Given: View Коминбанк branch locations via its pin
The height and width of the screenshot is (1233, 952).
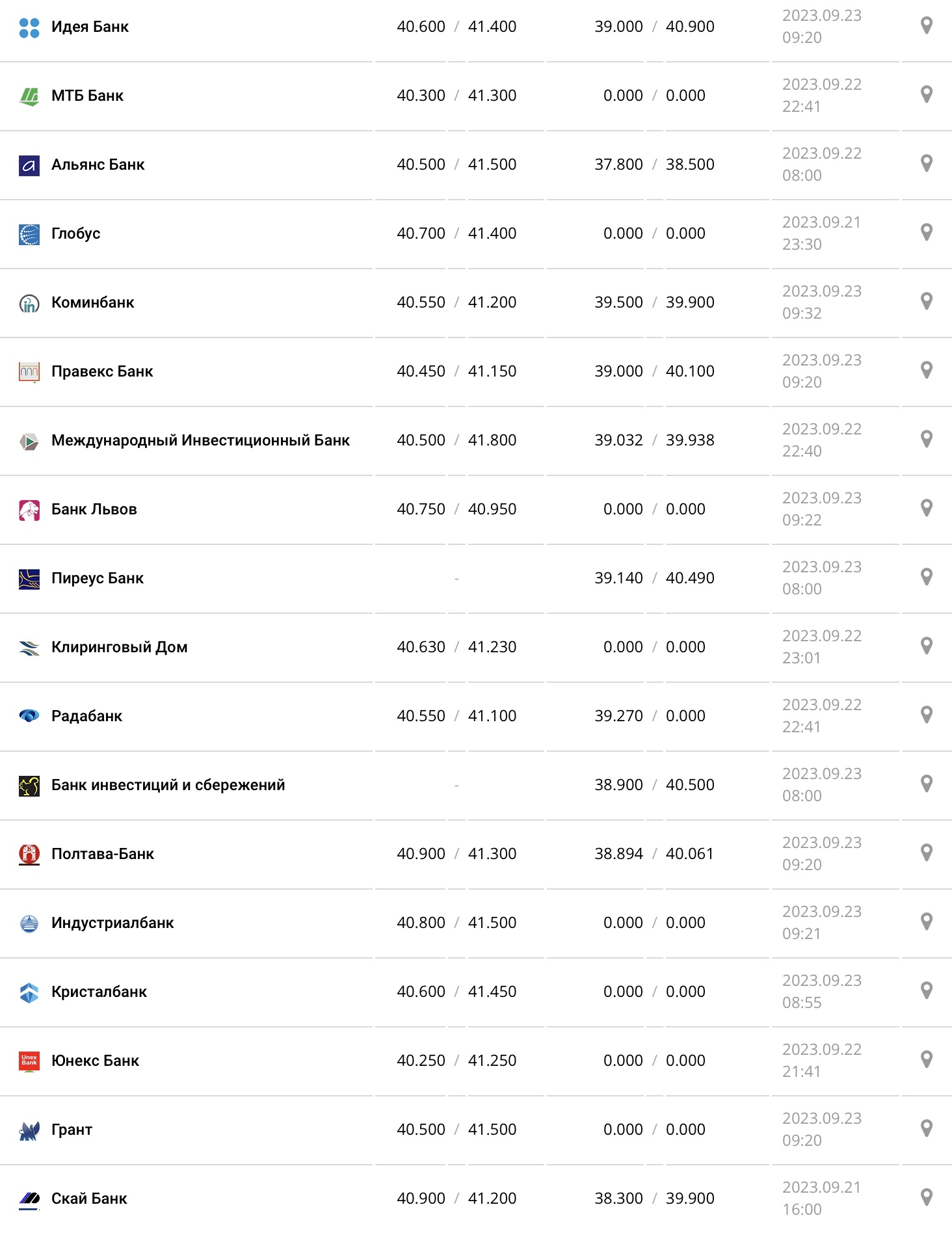Looking at the screenshot, I should tap(927, 302).
